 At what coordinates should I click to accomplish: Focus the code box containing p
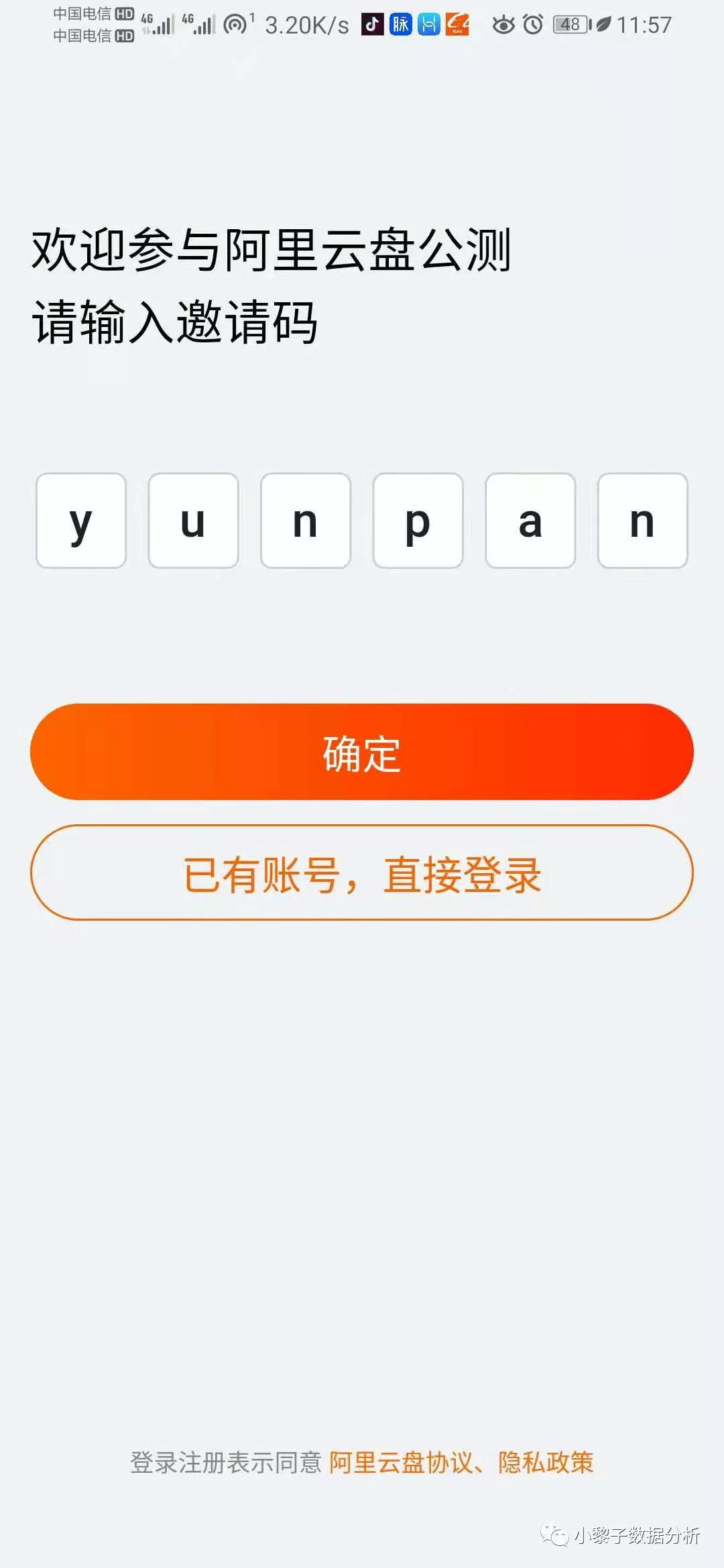click(x=418, y=521)
